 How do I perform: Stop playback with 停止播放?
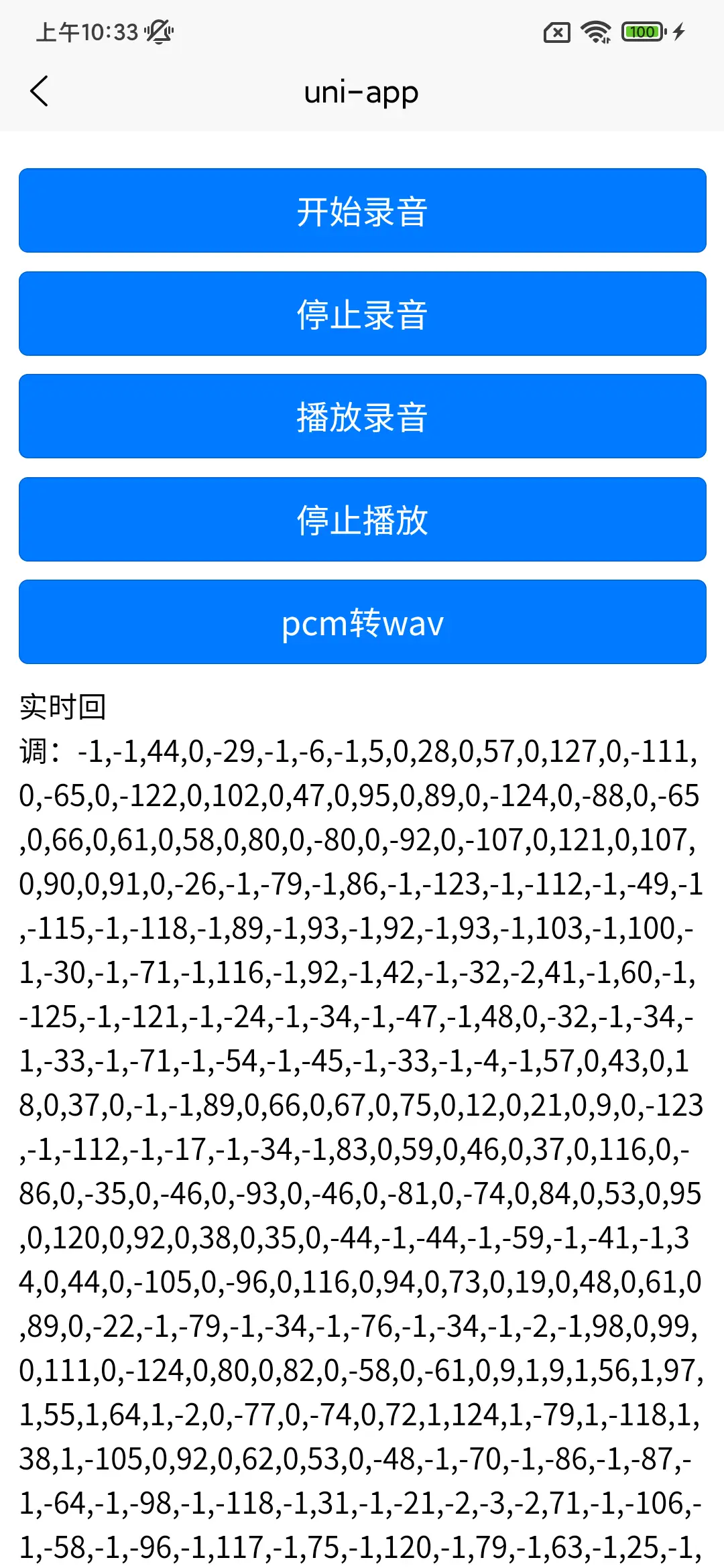tap(362, 519)
